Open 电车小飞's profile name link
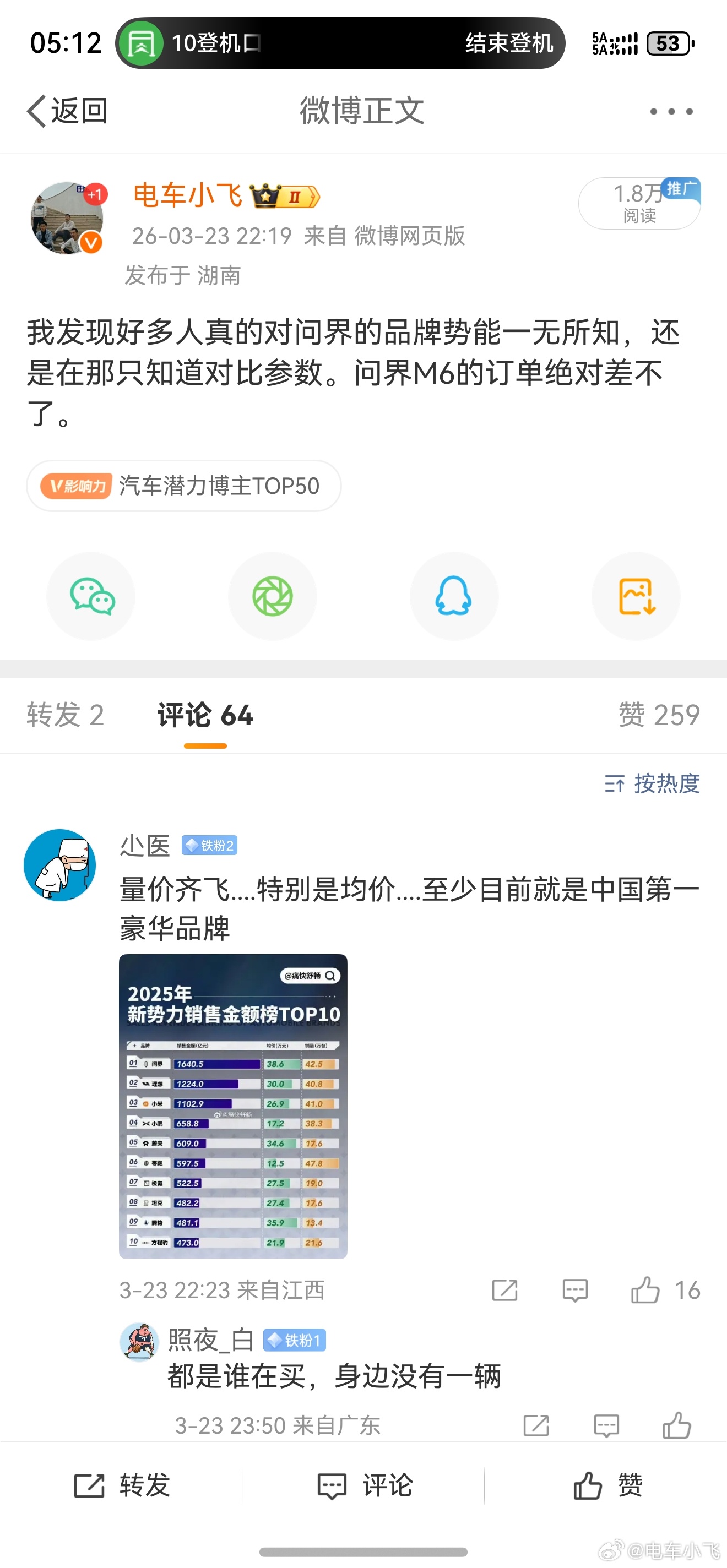This screenshot has width=727, height=1568. coord(186,196)
